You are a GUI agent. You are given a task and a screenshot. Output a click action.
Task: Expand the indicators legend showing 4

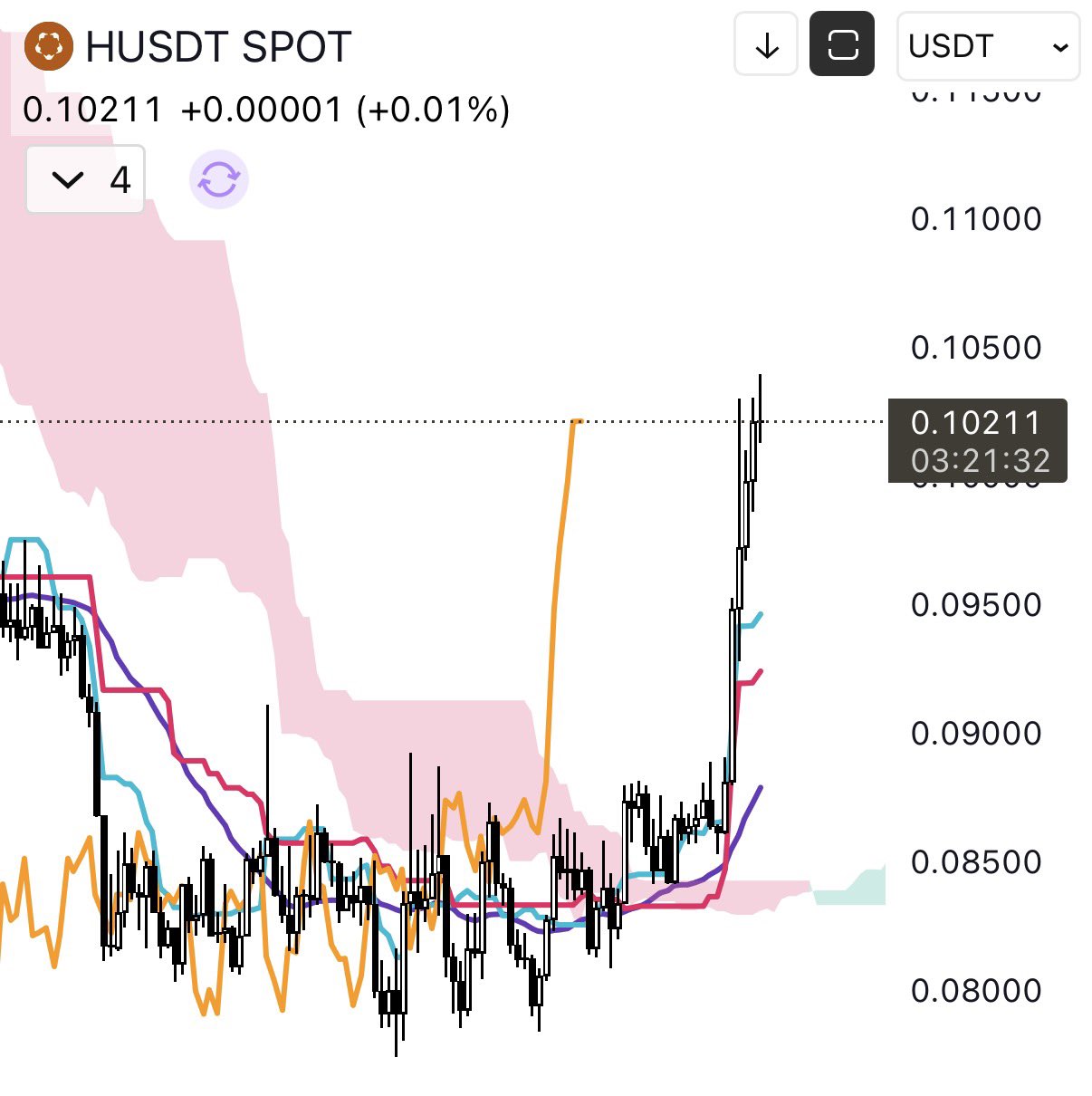tap(86, 179)
